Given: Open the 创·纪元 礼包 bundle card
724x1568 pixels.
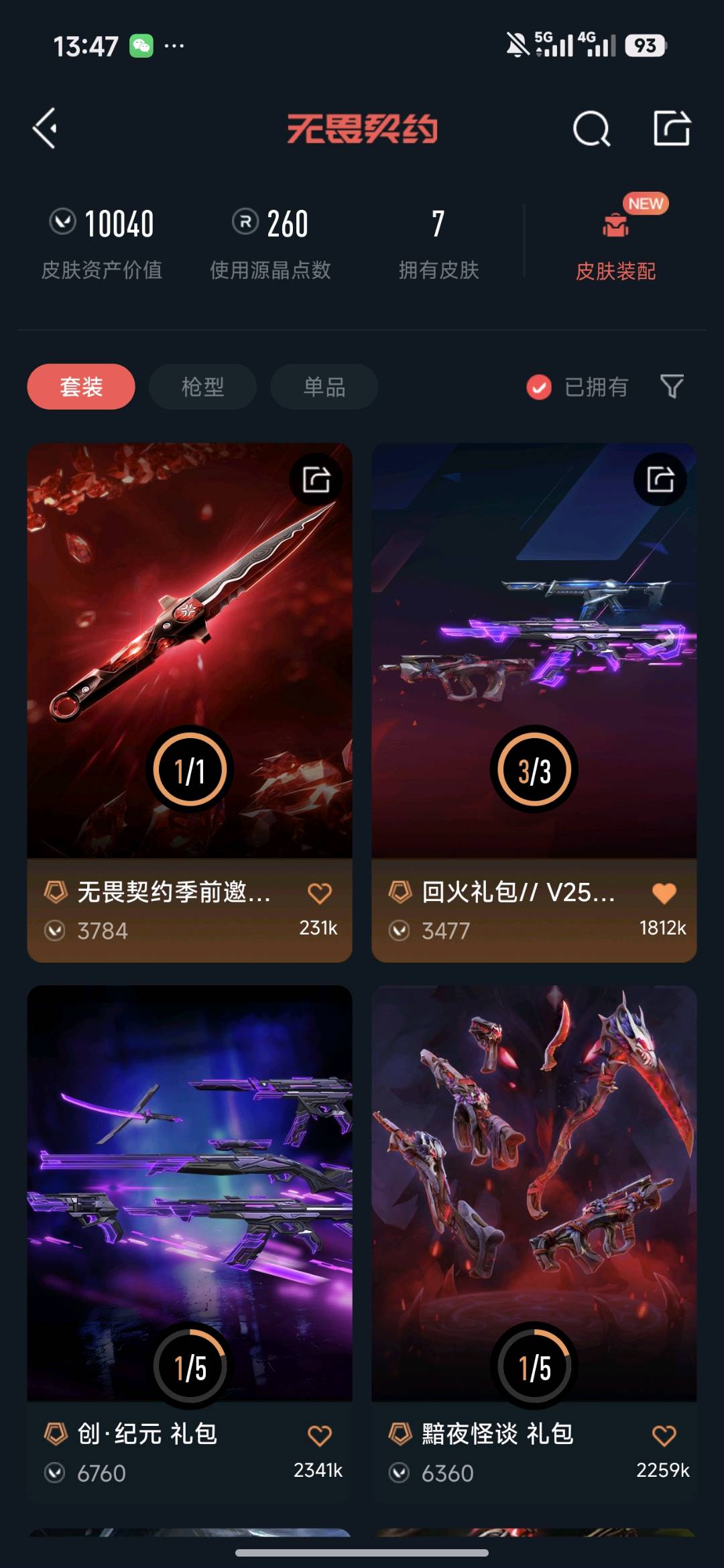Looking at the screenshot, I should 189,1193.
